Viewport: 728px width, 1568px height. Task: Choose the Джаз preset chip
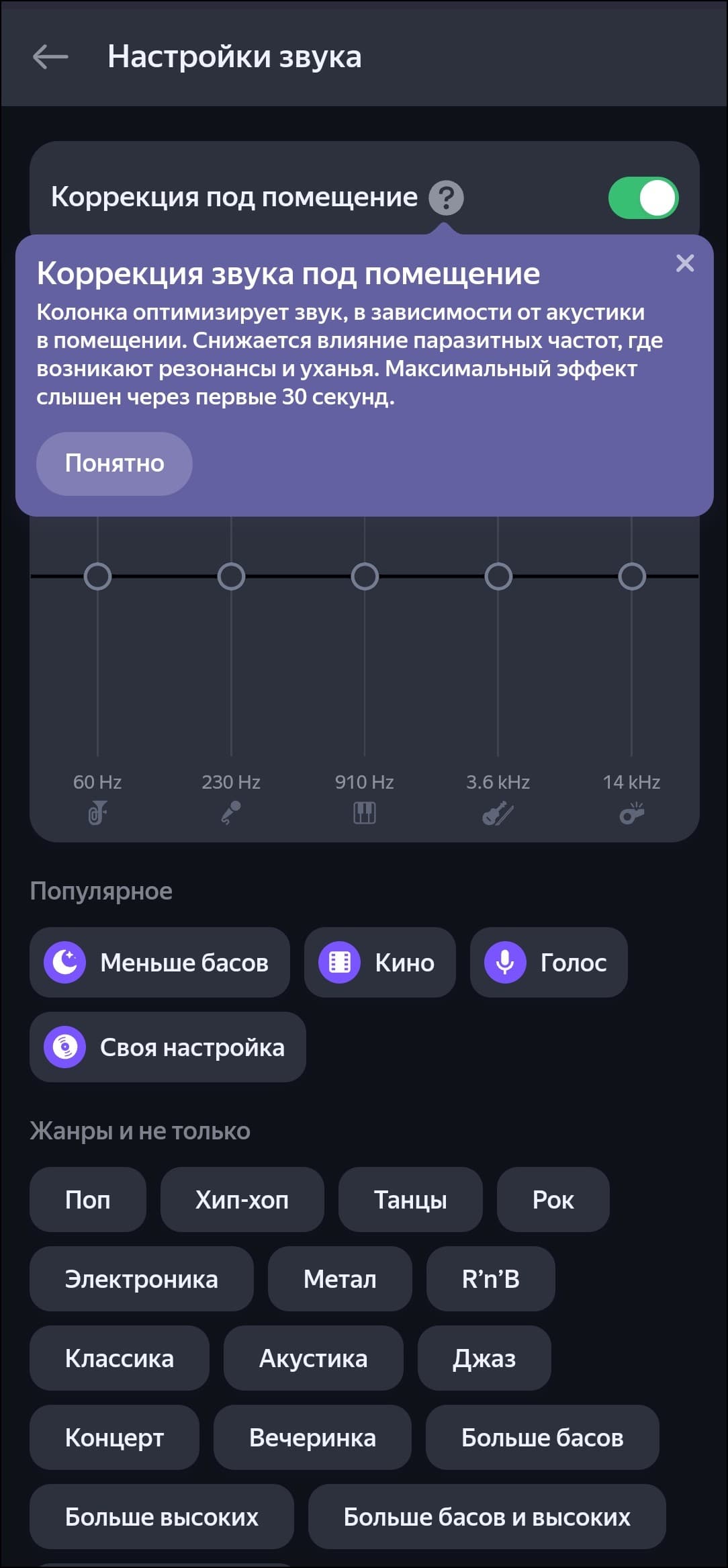[x=484, y=1358]
